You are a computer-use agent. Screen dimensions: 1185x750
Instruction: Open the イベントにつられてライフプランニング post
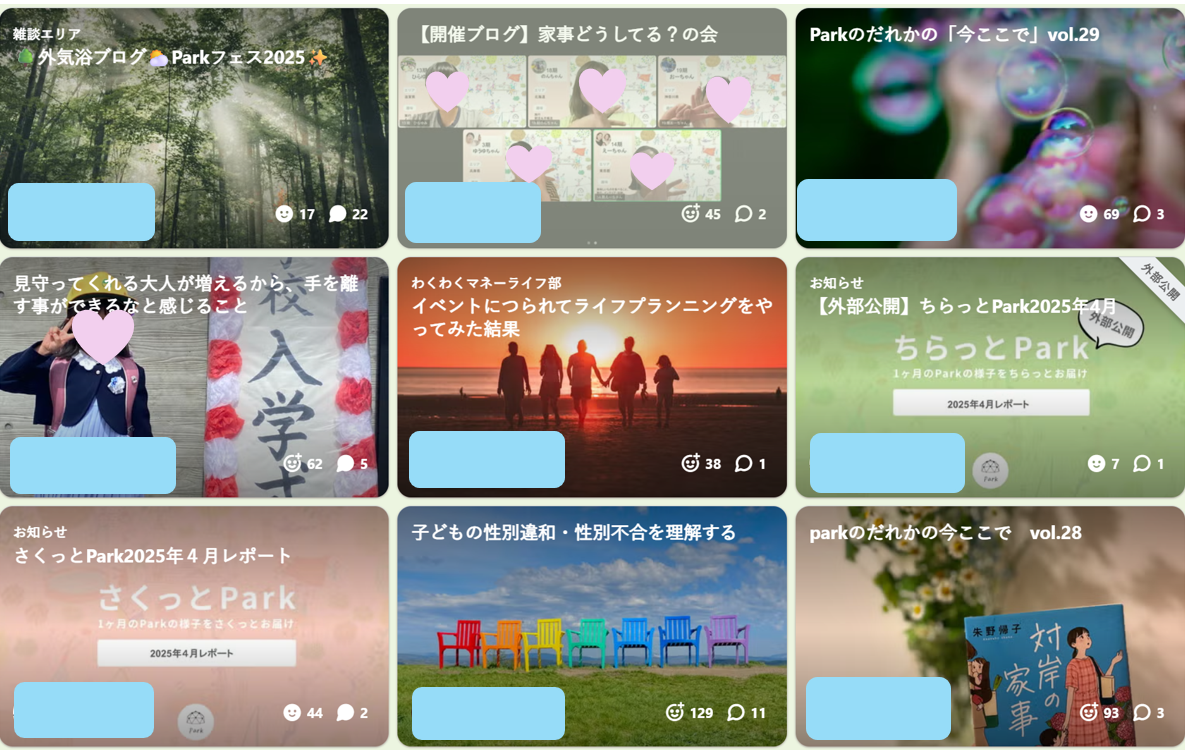pos(591,316)
